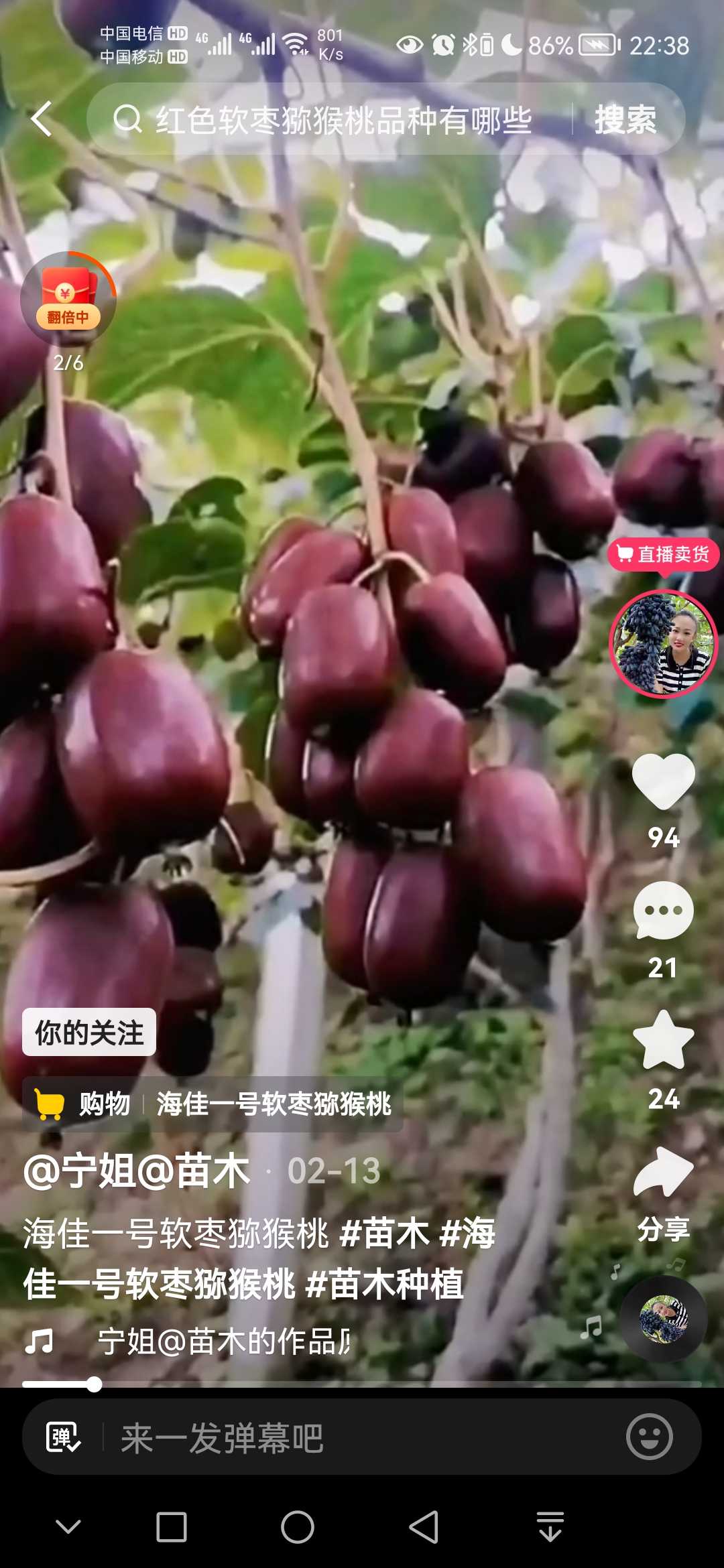Go back using the top-left arrow
The width and height of the screenshot is (724, 1568).
pyautogui.click(x=42, y=119)
